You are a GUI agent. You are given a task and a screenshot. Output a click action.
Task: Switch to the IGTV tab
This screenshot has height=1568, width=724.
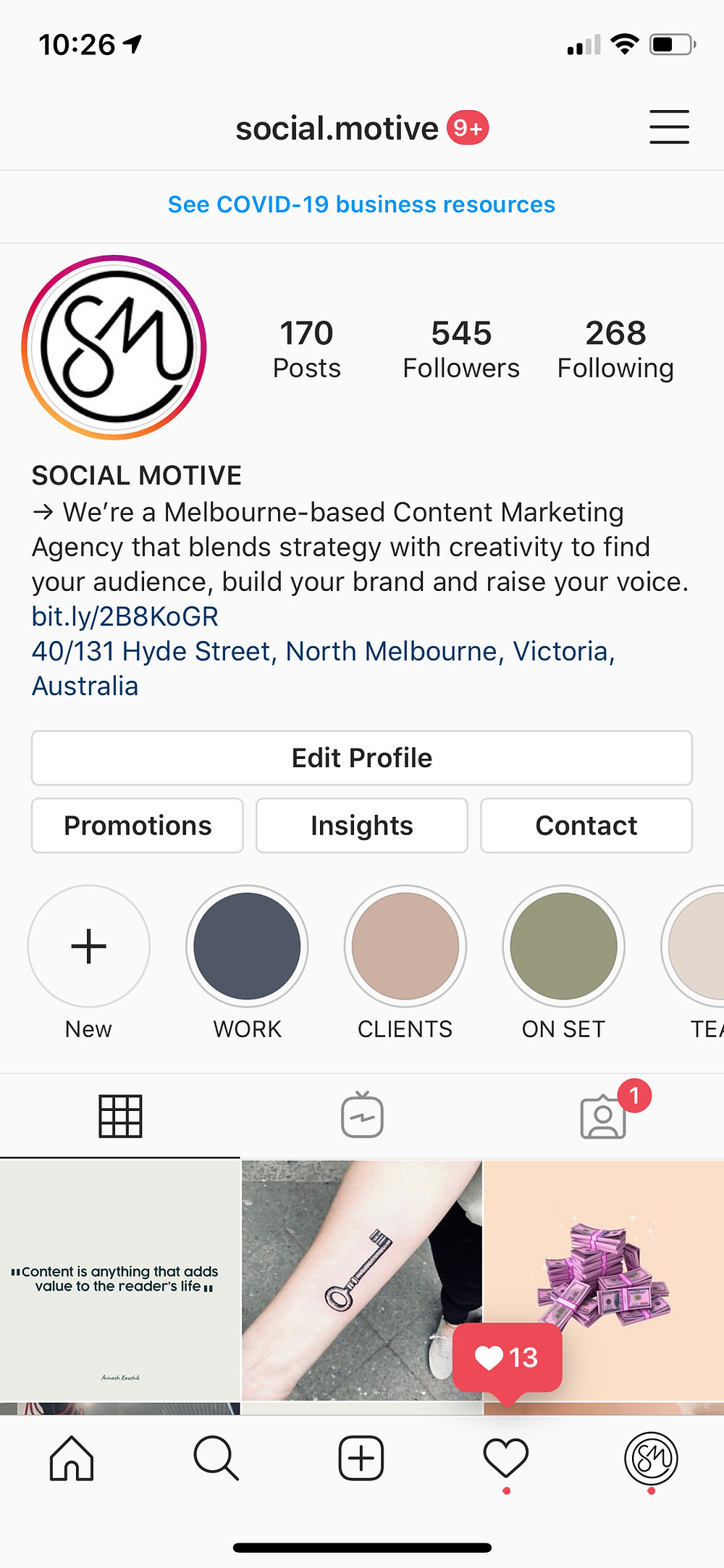tap(362, 1116)
